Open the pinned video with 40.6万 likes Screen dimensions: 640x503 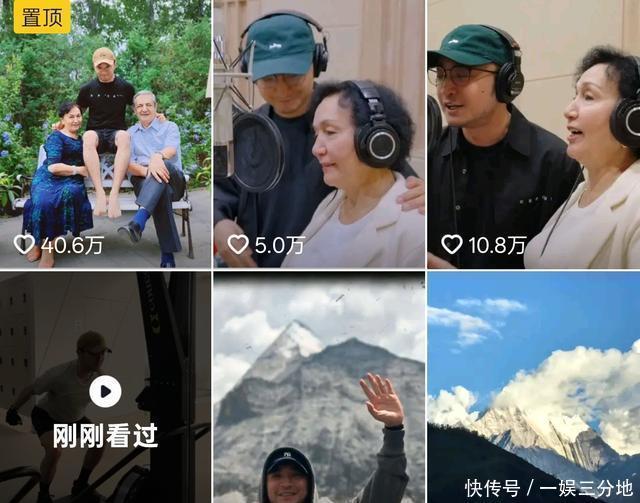[x=105, y=135]
